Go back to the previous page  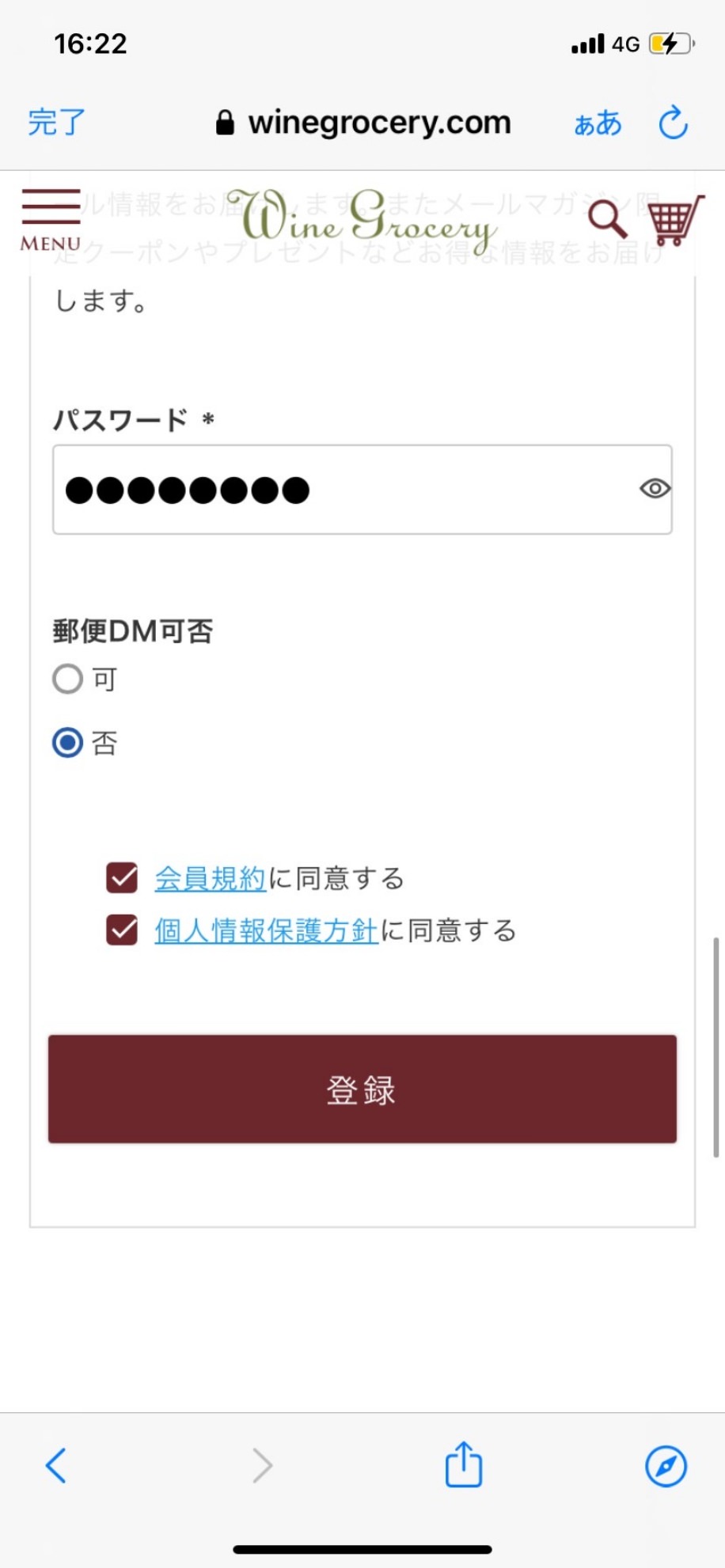click(56, 1466)
